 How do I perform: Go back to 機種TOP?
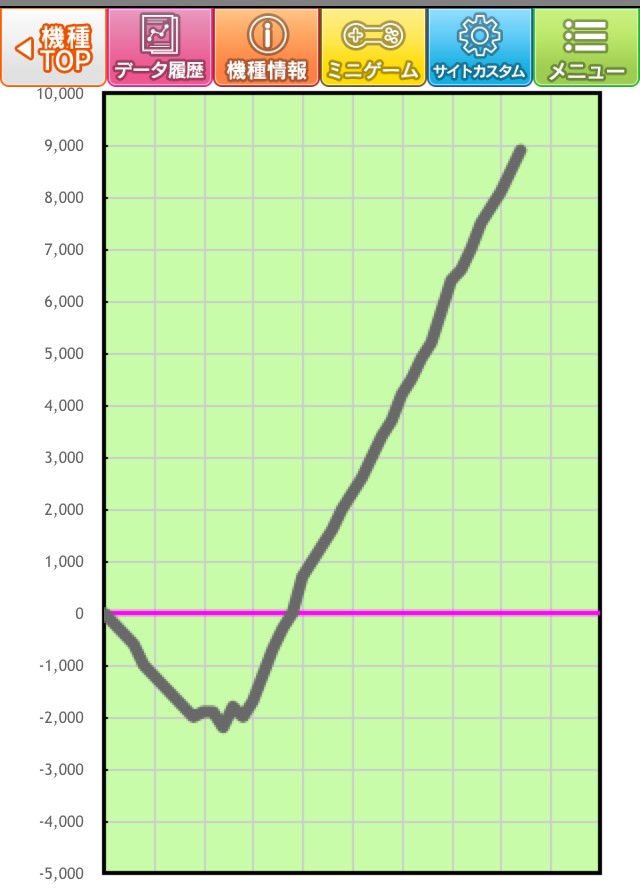[52, 47]
